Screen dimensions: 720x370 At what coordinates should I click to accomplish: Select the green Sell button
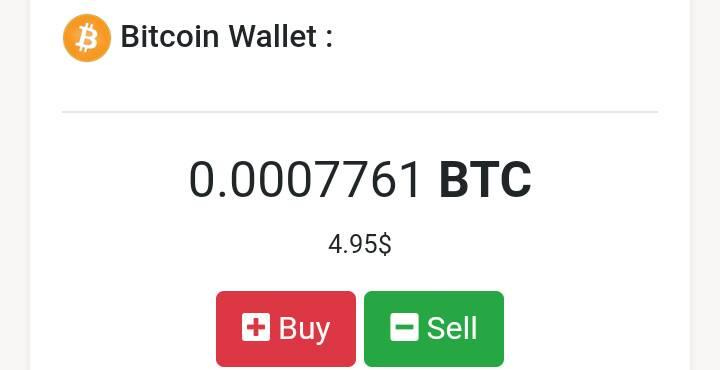(x=434, y=328)
